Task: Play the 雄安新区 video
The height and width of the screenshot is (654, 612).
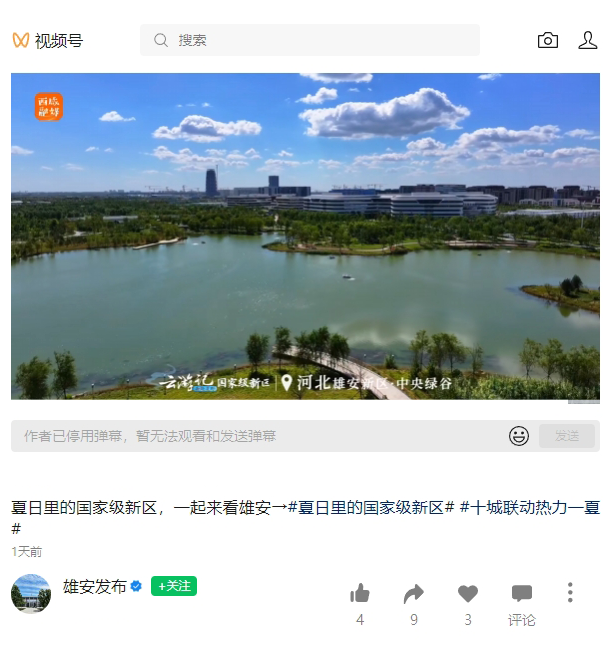Action: (x=306, y=236)
